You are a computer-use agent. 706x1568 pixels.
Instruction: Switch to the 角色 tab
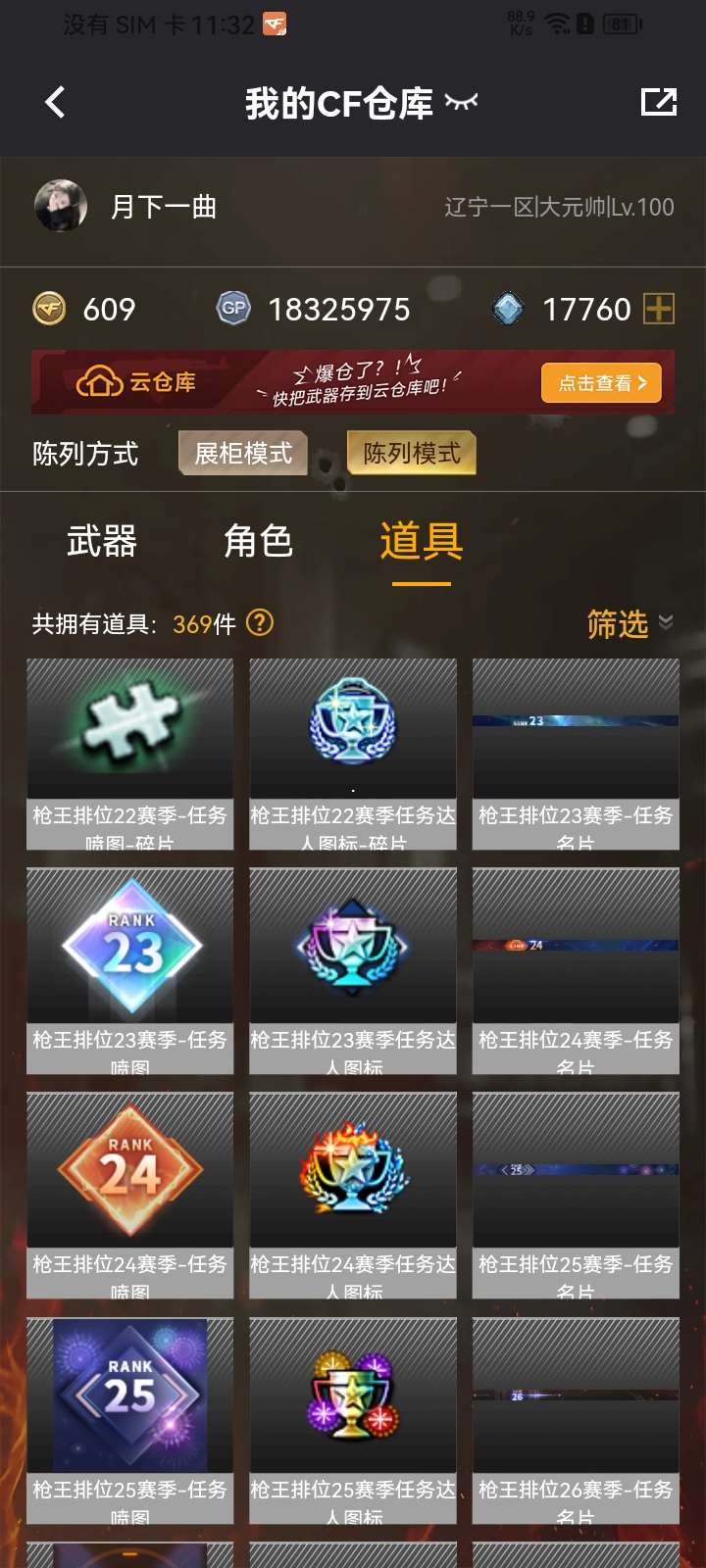(258, 541)
